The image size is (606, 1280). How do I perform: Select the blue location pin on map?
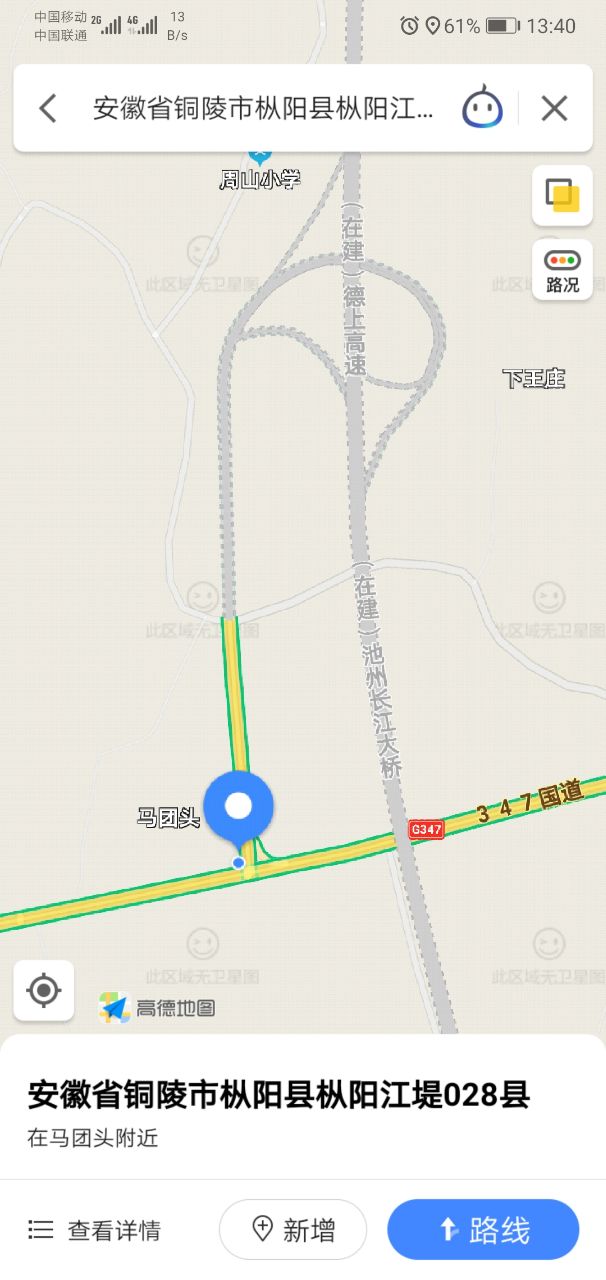[x=238, y=808]
